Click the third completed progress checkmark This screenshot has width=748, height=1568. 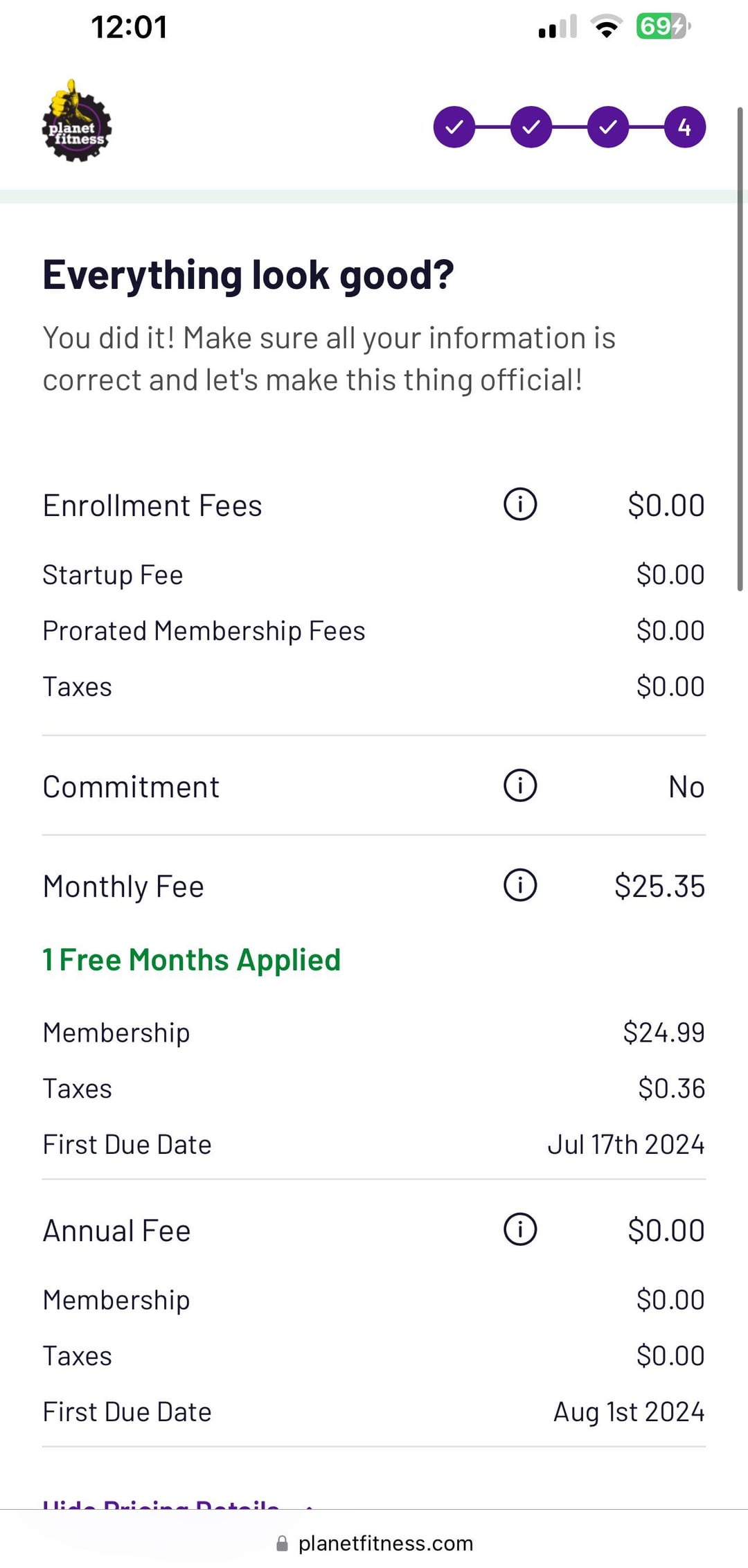click(x=607, y=127)
